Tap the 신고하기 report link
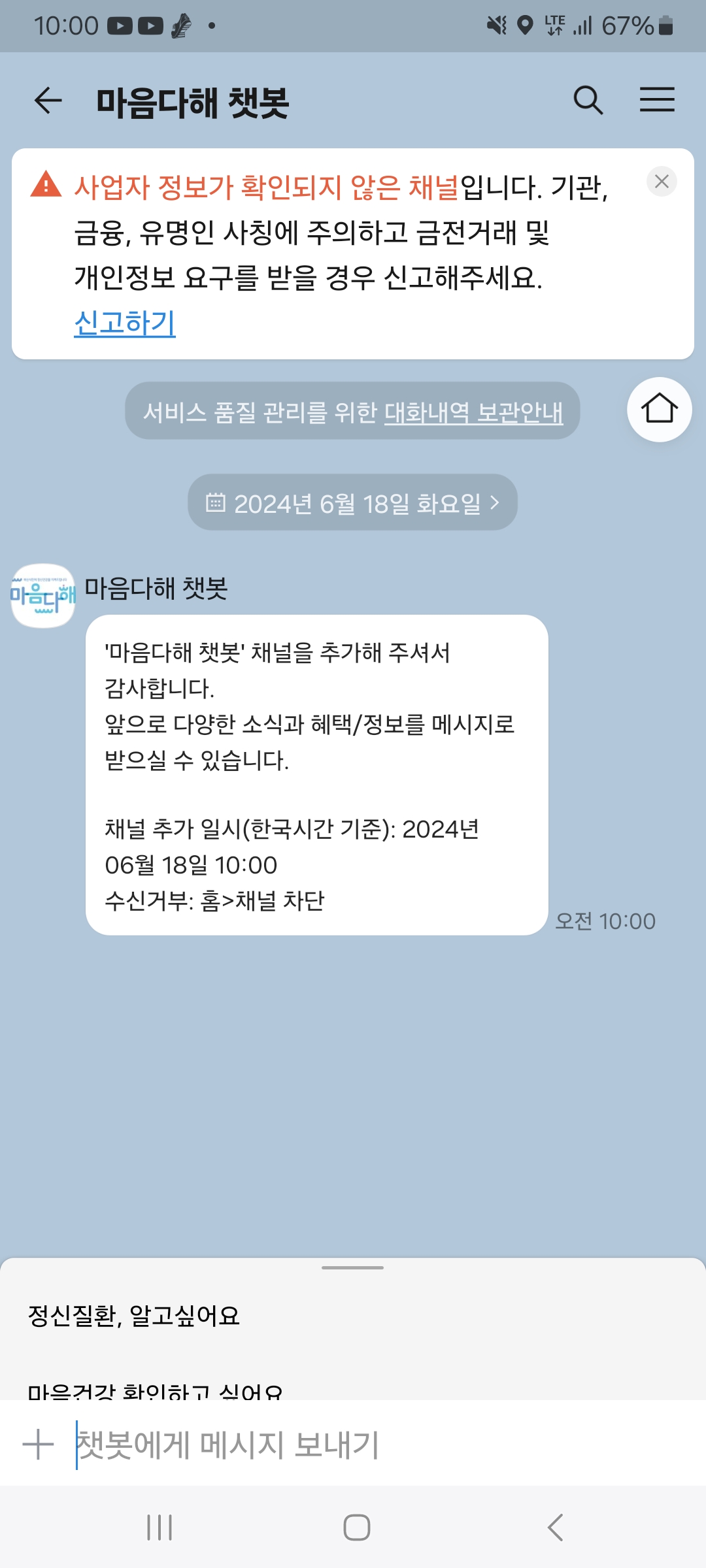Image resolution: width=706 pixels, height=1568 pixels. point(125,323)
